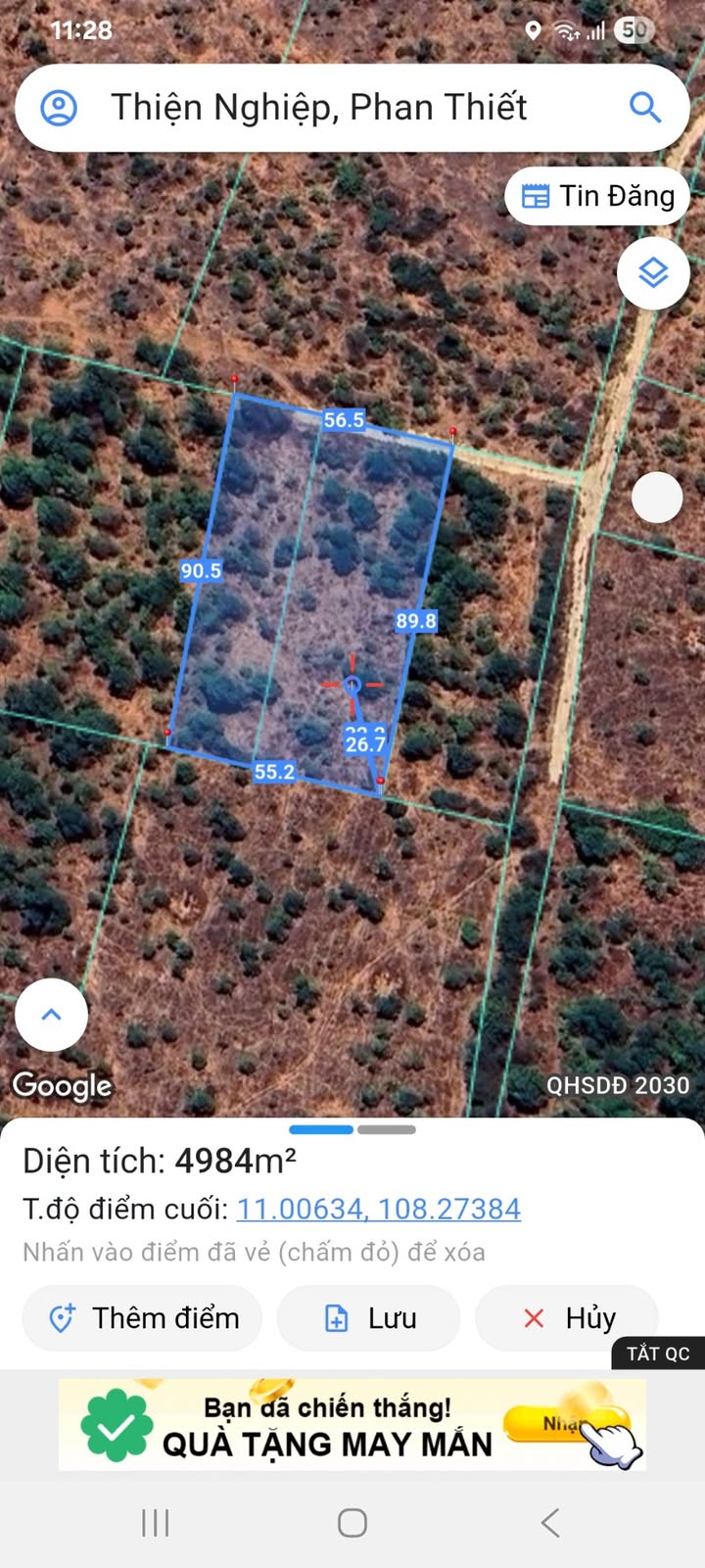Tap the search magnifier icon
This screenshot has width=705, height=1568.
(x=645, y=108)
